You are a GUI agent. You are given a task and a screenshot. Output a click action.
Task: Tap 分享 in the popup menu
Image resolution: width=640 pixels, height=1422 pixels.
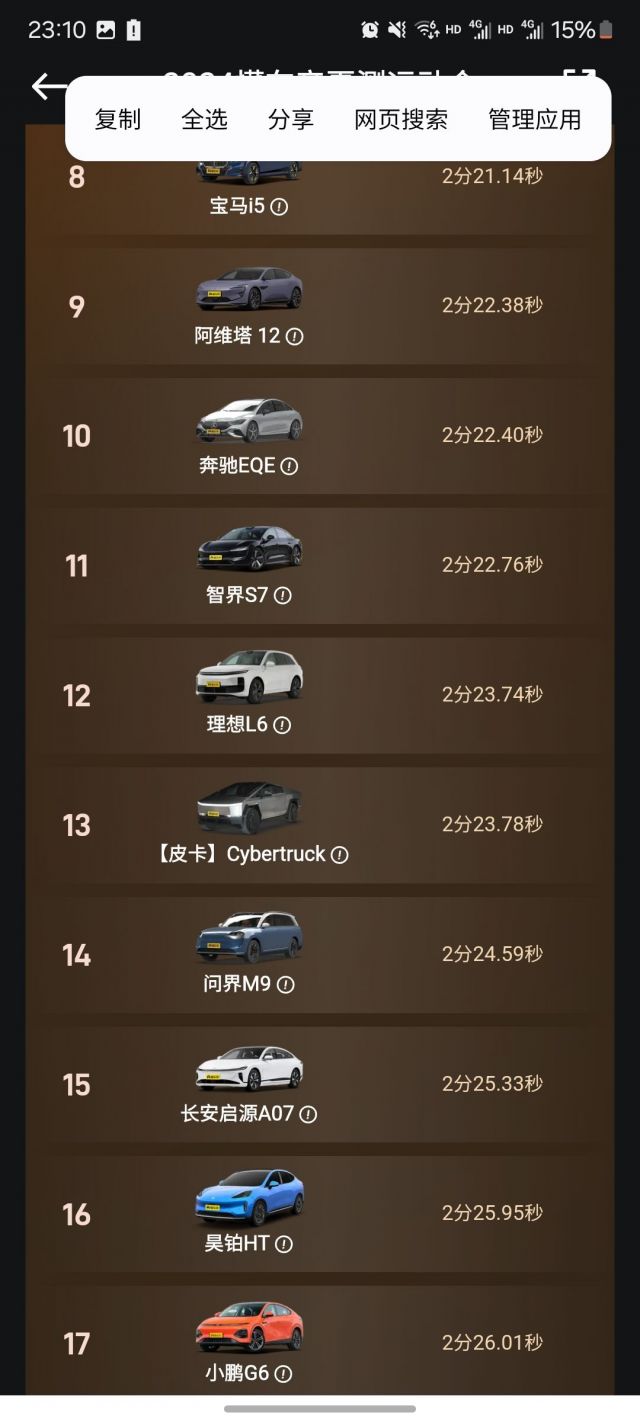[291, 120]
